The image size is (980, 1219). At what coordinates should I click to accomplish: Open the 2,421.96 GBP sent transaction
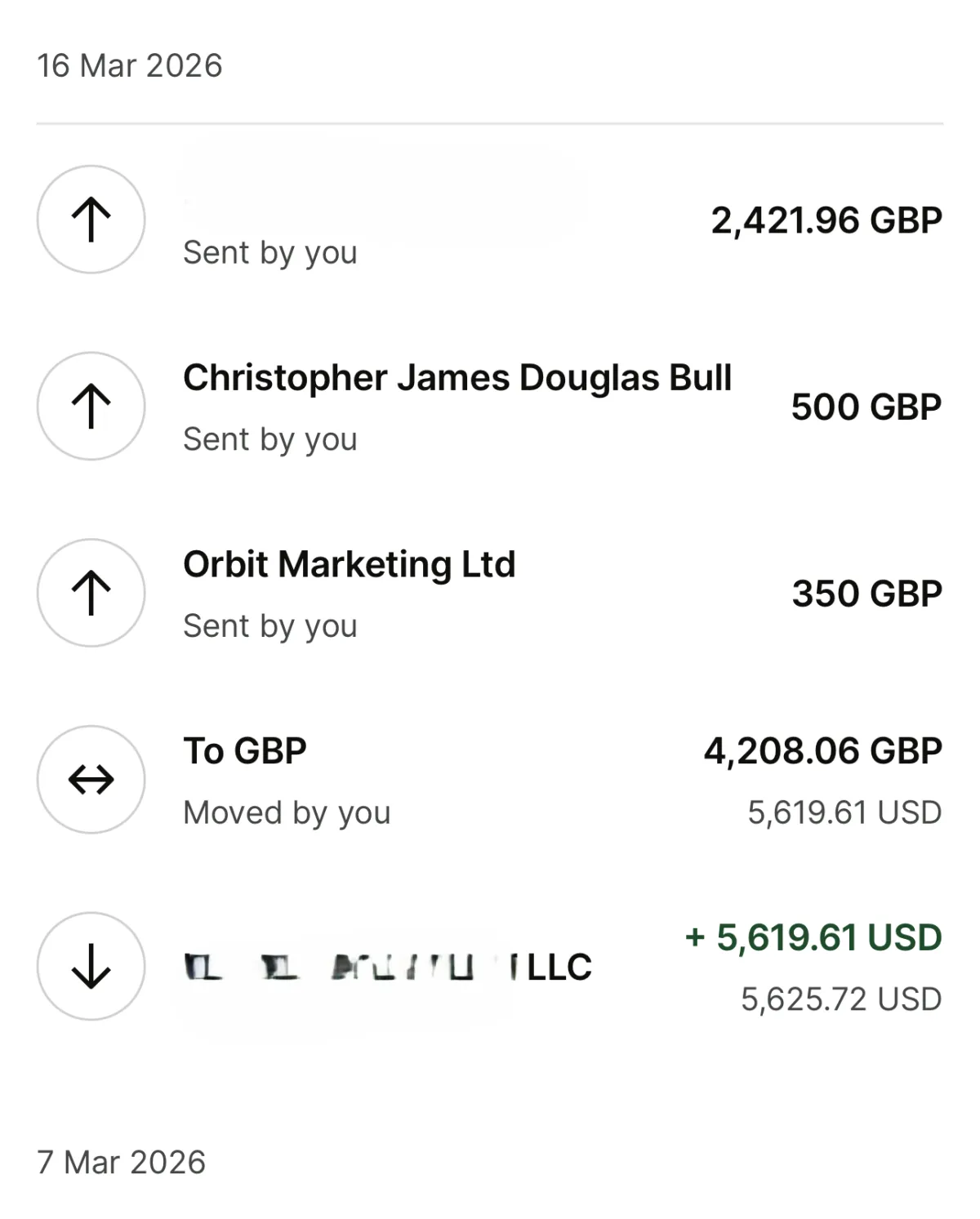[x=490, y=220]
